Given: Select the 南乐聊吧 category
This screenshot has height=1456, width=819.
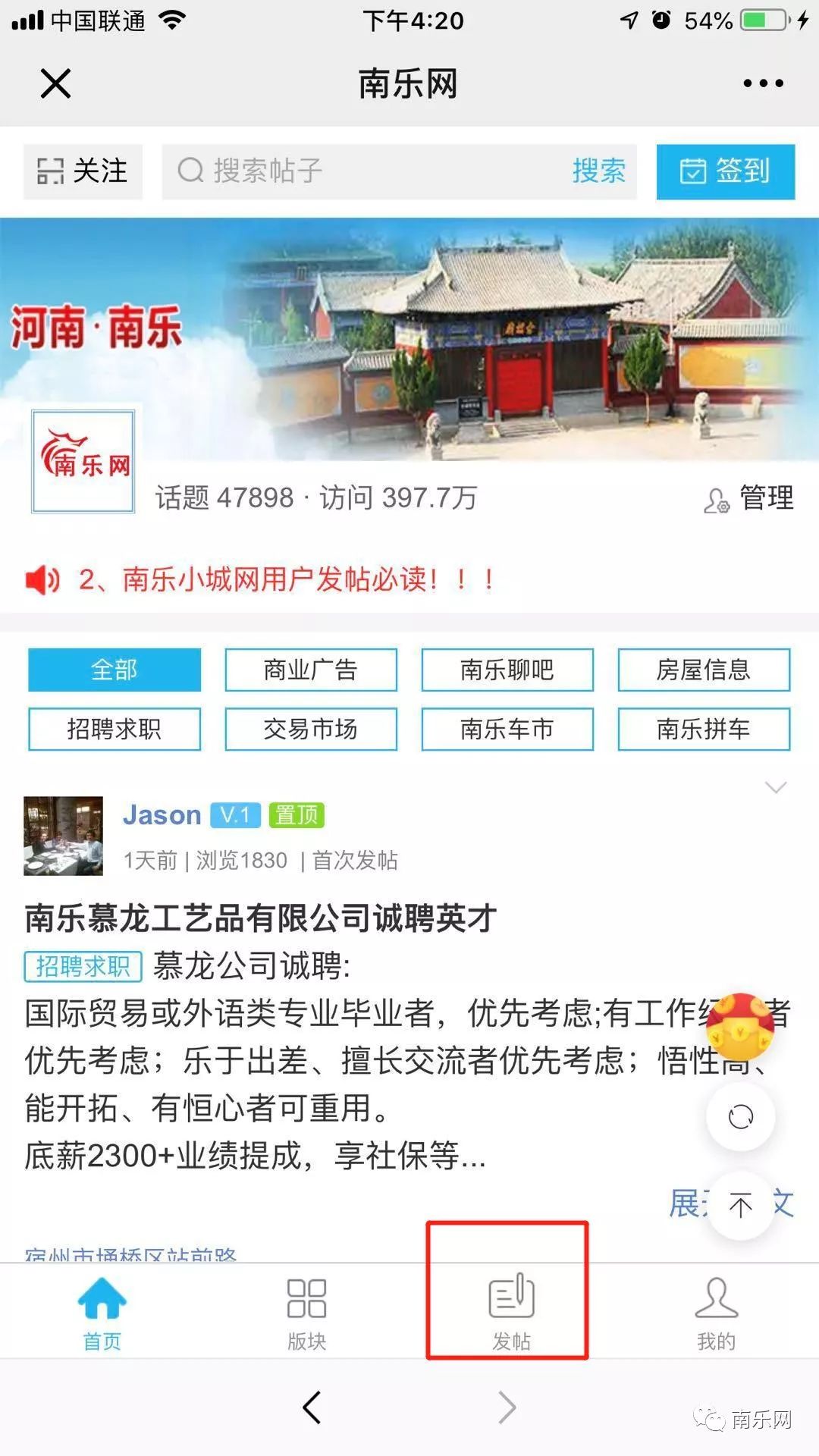Looking at the screenshot, I should click(x=507, y=670).
